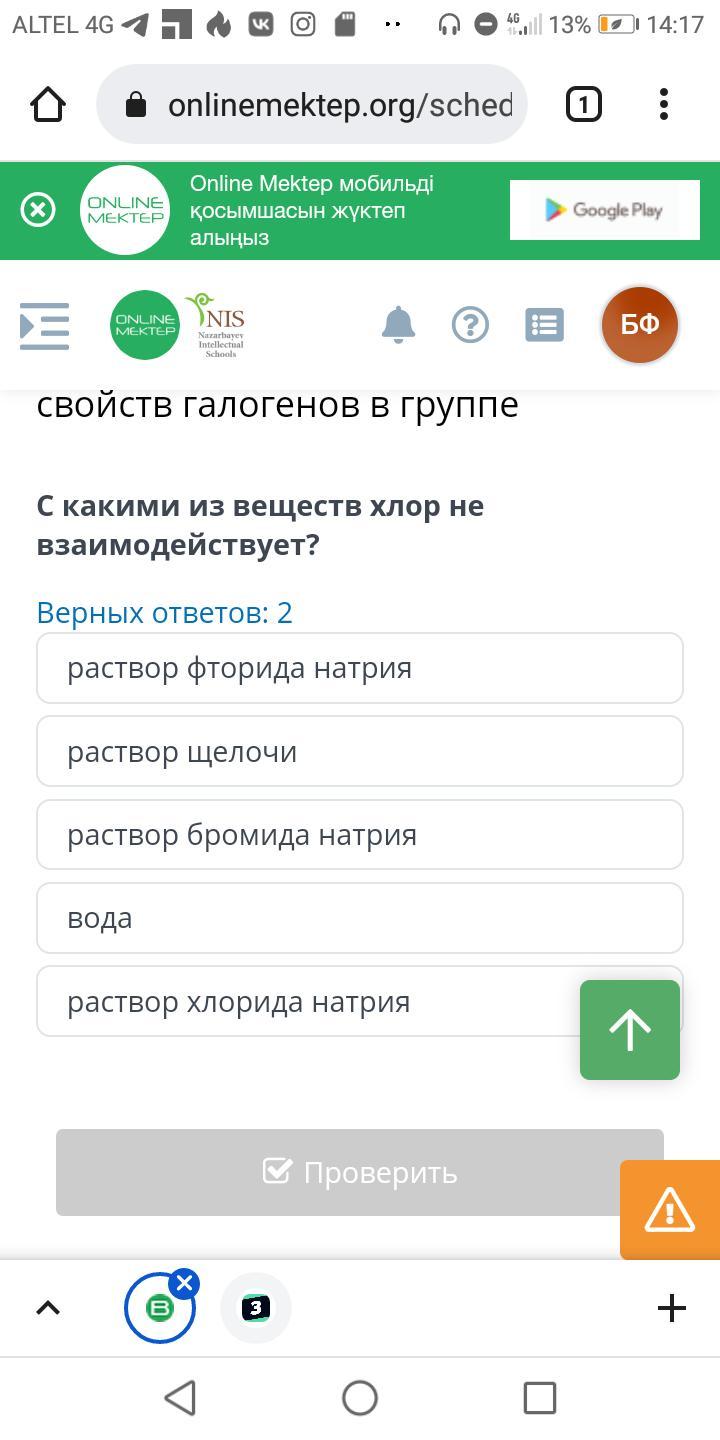Select answer раствор фторида натрия
This screenshot has height=1440, width=720.
pos(360,668)
